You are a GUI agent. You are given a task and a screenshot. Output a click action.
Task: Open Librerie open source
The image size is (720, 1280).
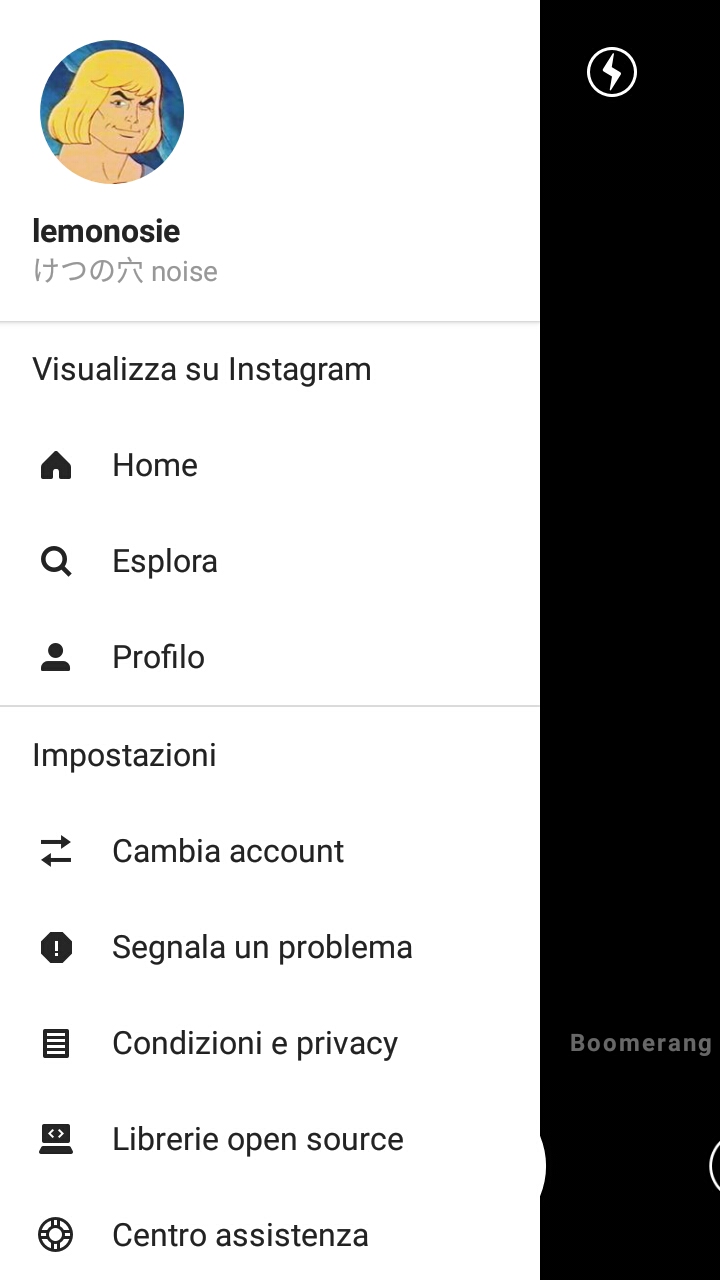[x=270, y=1139]
